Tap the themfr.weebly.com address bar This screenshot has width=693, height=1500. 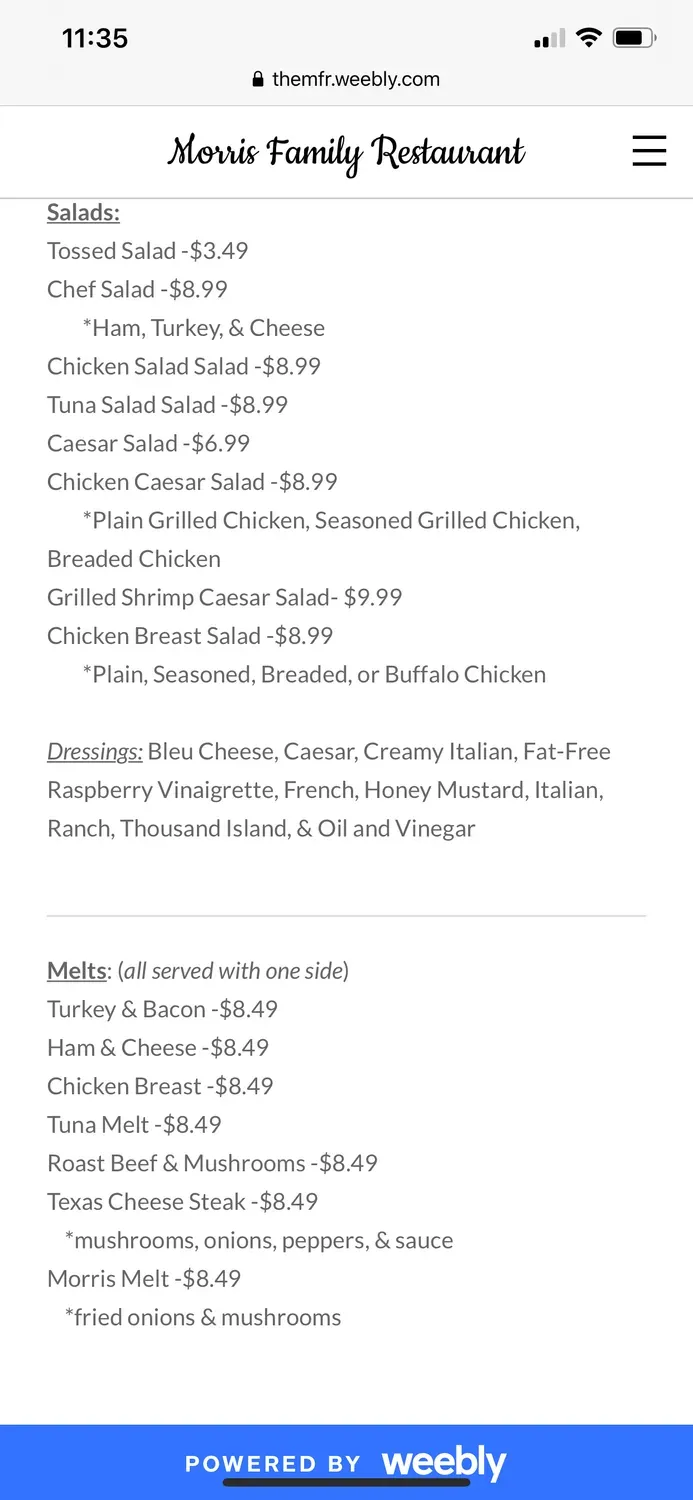pyautogui.click(x=346, y=79)
